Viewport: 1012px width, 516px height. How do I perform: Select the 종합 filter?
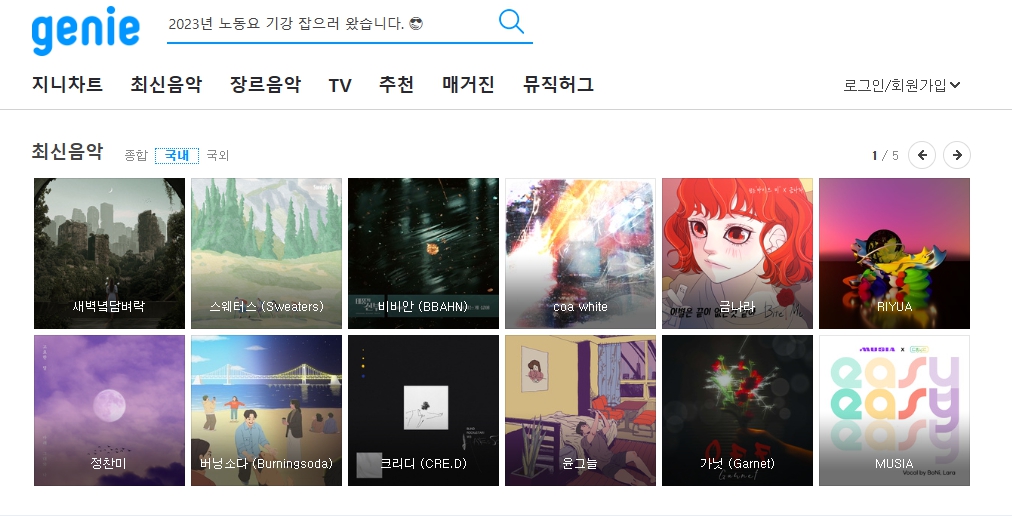click(135, 155)
